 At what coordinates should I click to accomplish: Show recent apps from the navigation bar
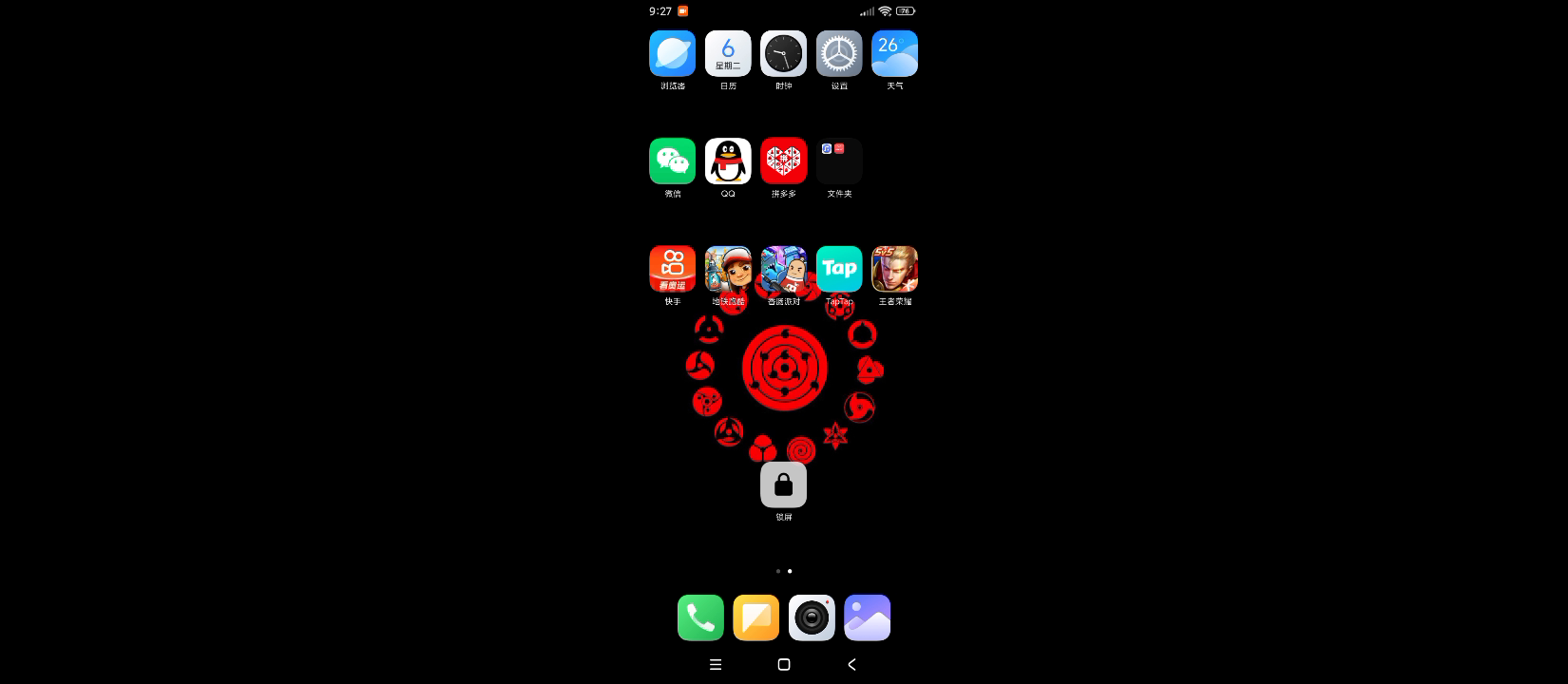click(x=716, y=665)
